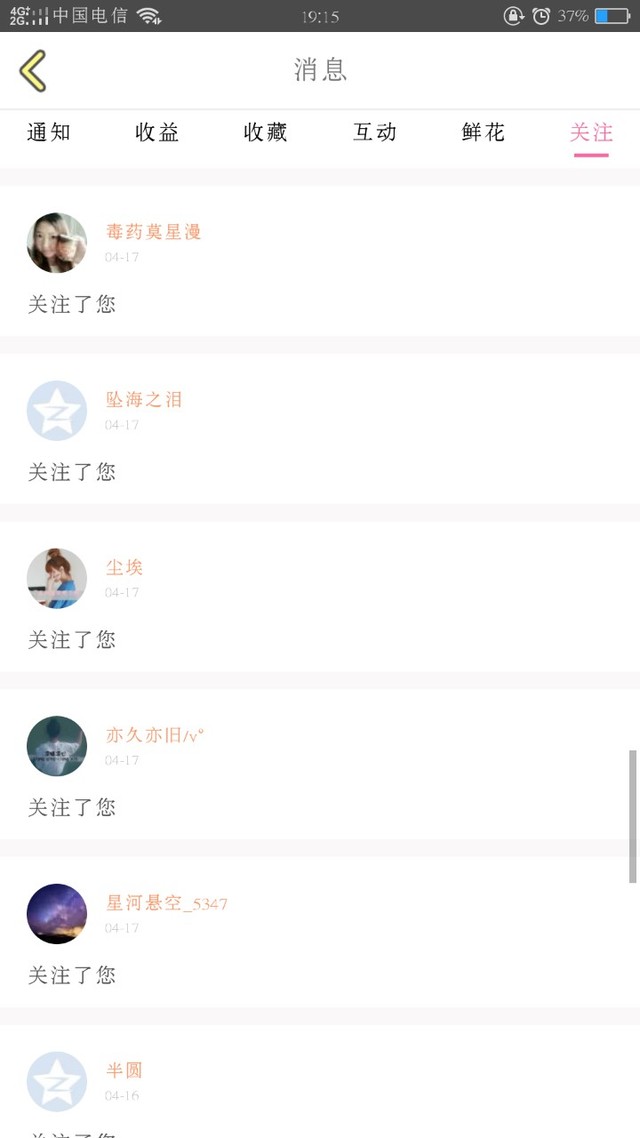Open the follow notice from 毒药莫星漫
Image resolution: width=640 pixels, height=1138 pixels.
point(320,304)
